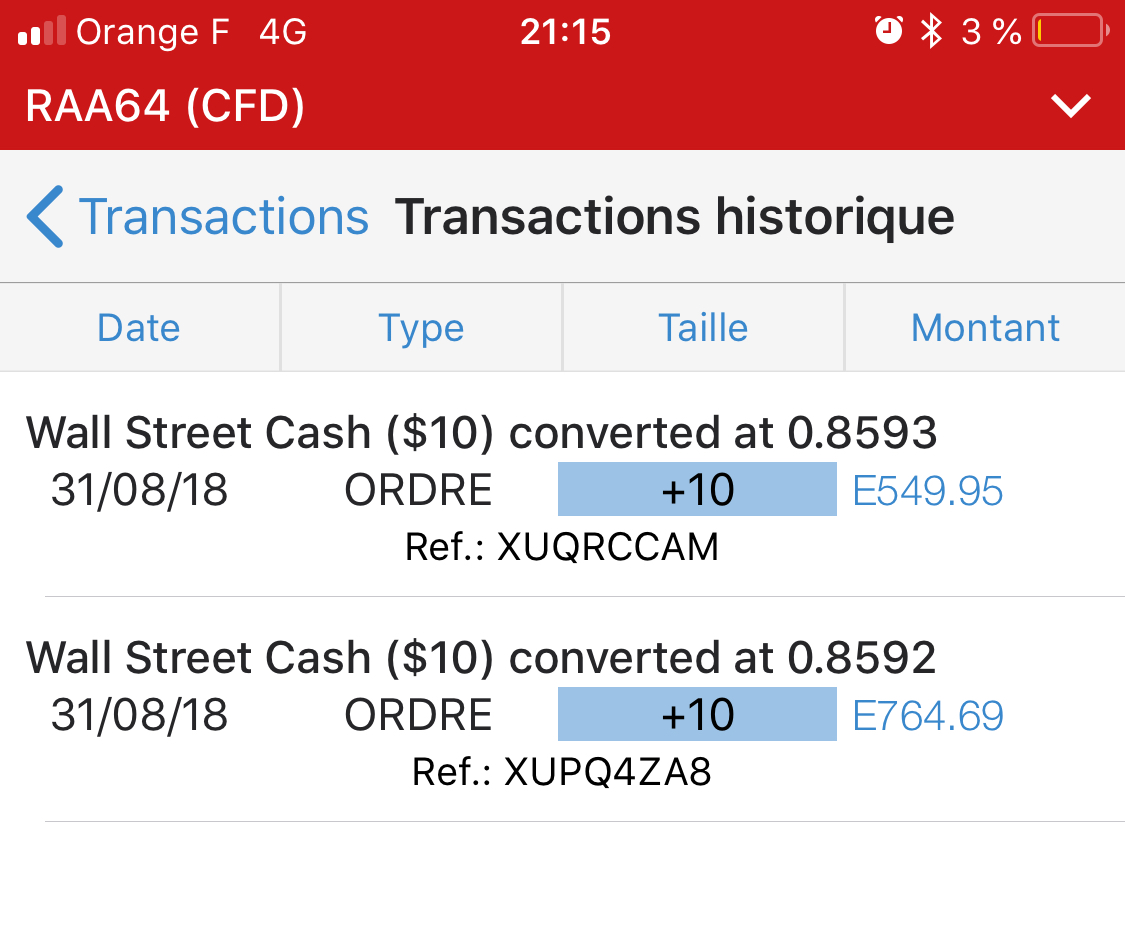Go back to Transactions

198,217
